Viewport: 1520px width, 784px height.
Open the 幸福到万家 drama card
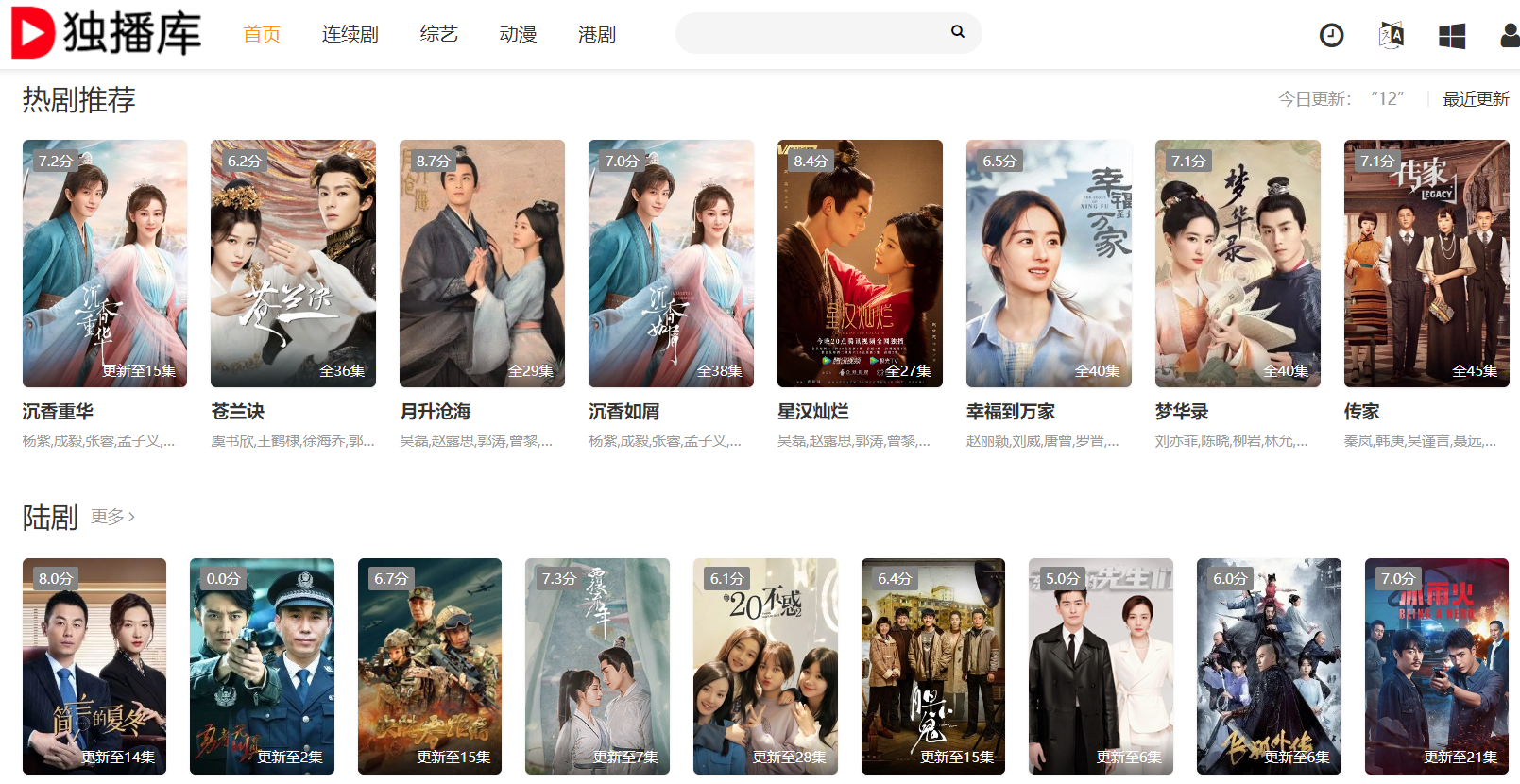click(1049, 264)
